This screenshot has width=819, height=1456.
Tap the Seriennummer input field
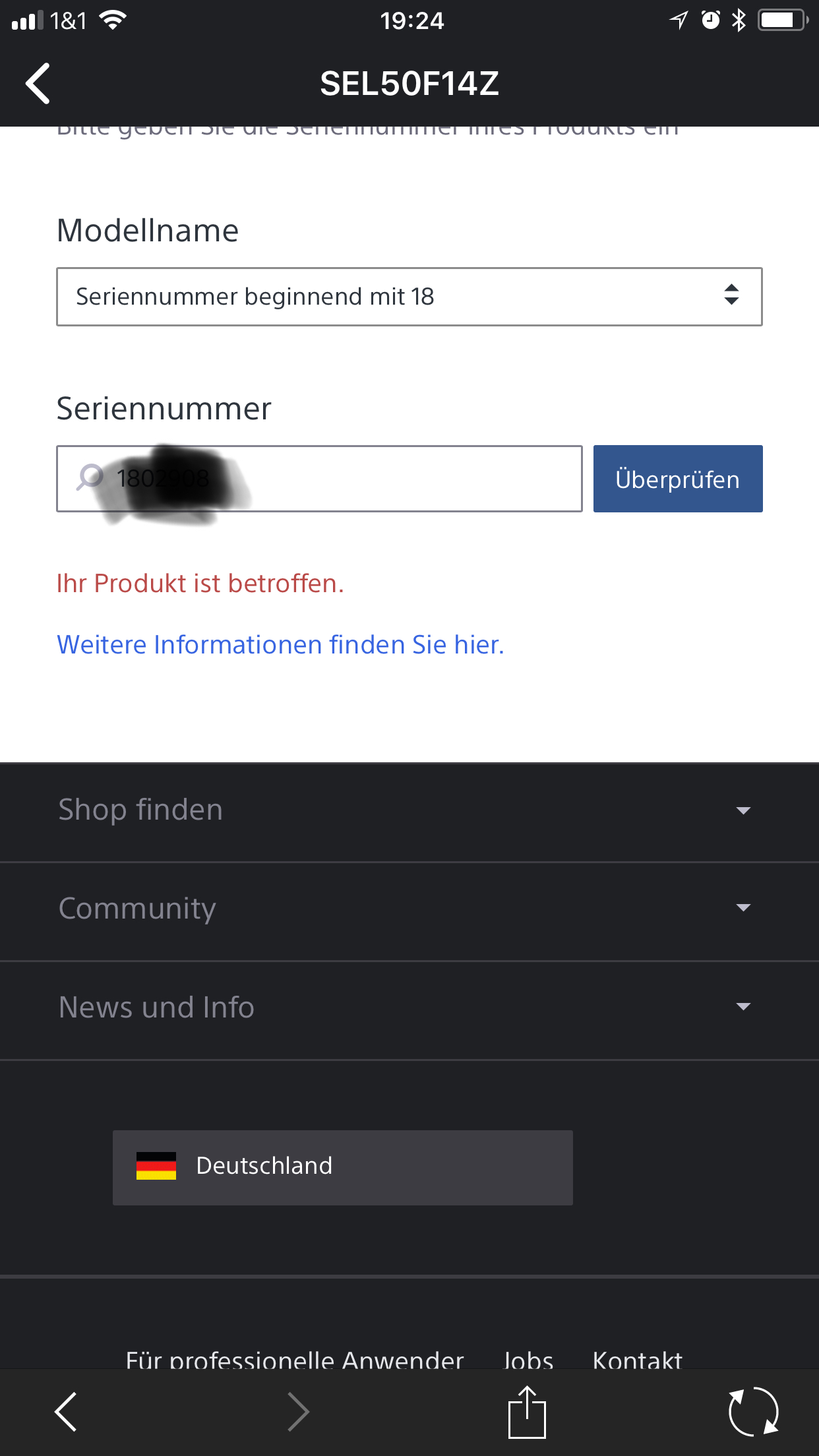[x=396, y=479]
